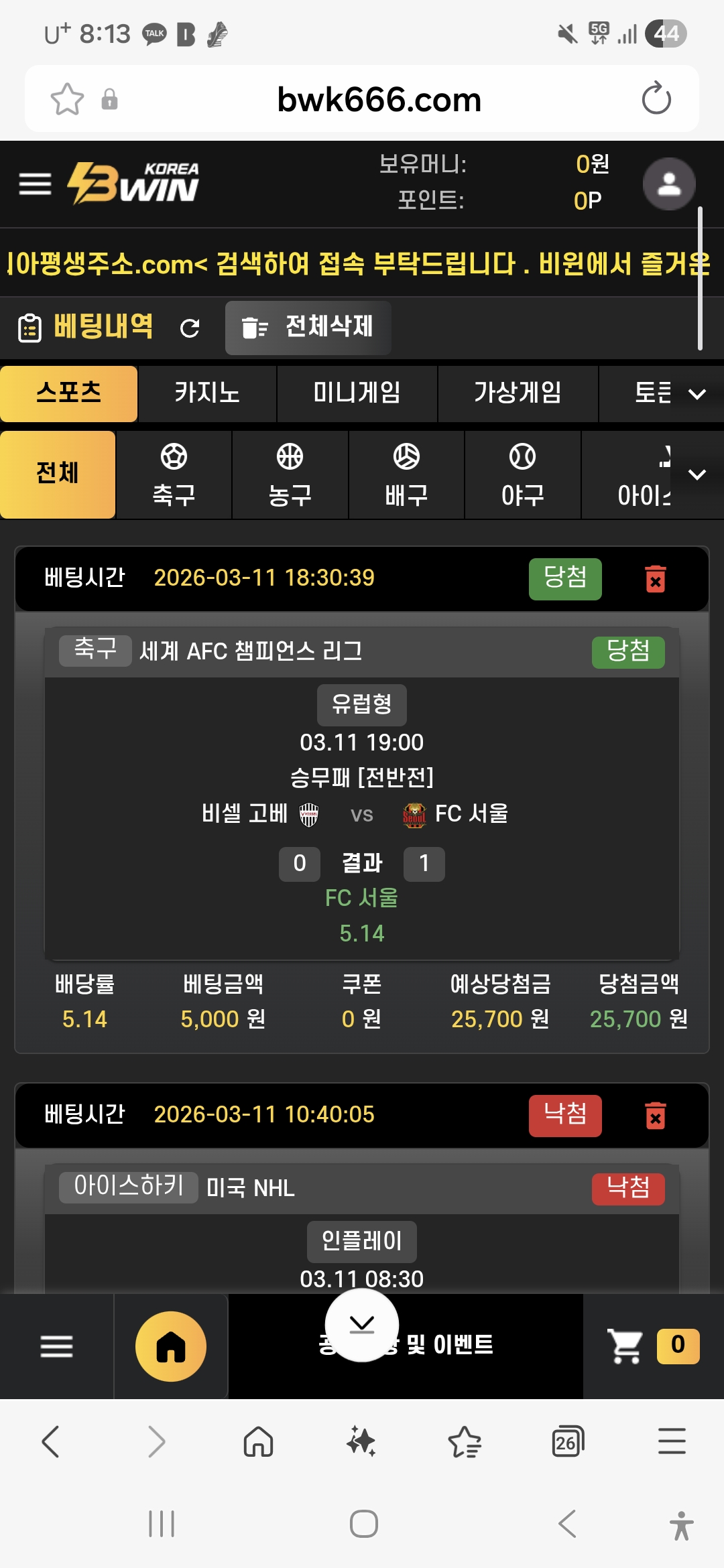Select the 가상게임 tab
Image resolution: width=724 pixels, height=1568 pixels.
[518, 393]
